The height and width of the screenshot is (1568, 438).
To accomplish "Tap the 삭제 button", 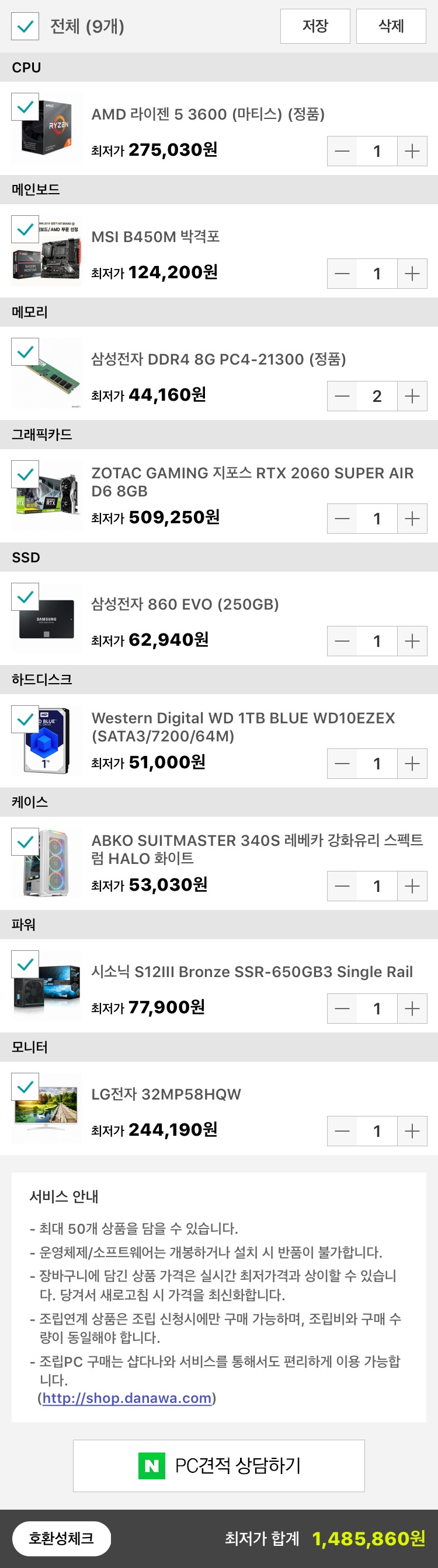I will pos(391,26).
